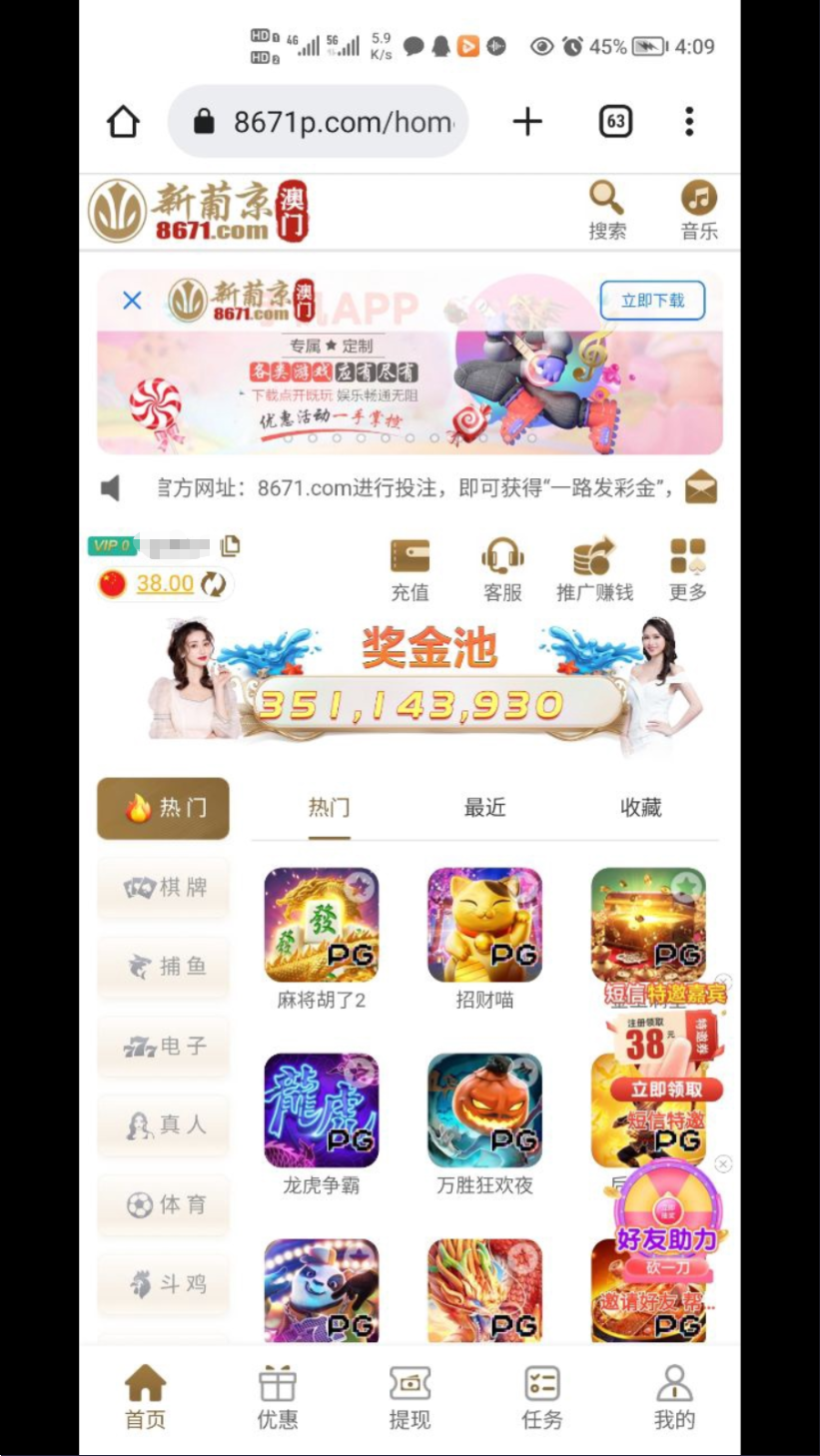The height and width of the screenshot is (1456, 820).
Task: Refresh the 38.00 balance
Action: [213, 584]
